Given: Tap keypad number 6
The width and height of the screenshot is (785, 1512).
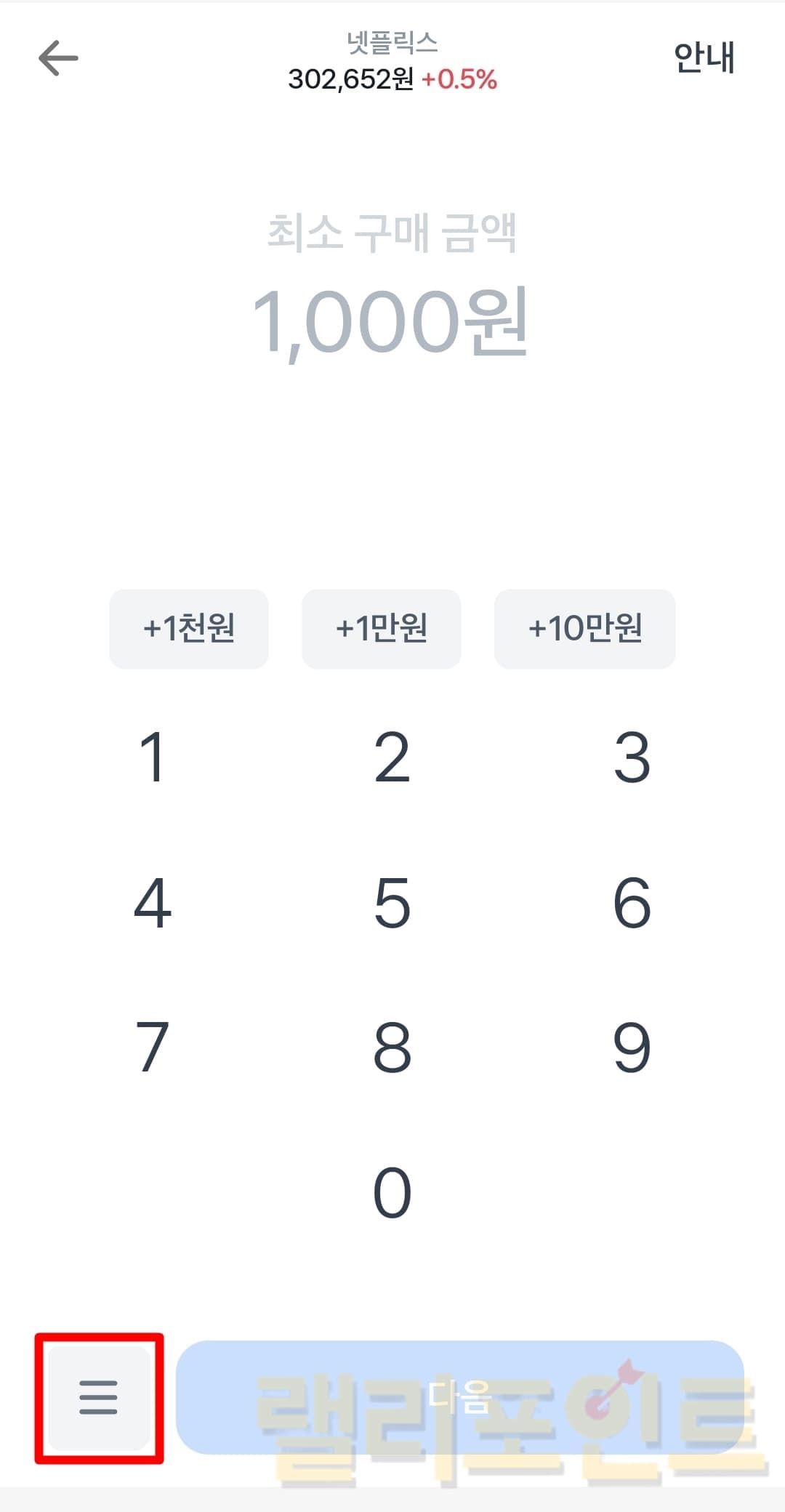Looking at the screenshot, I should pos(632,903).
